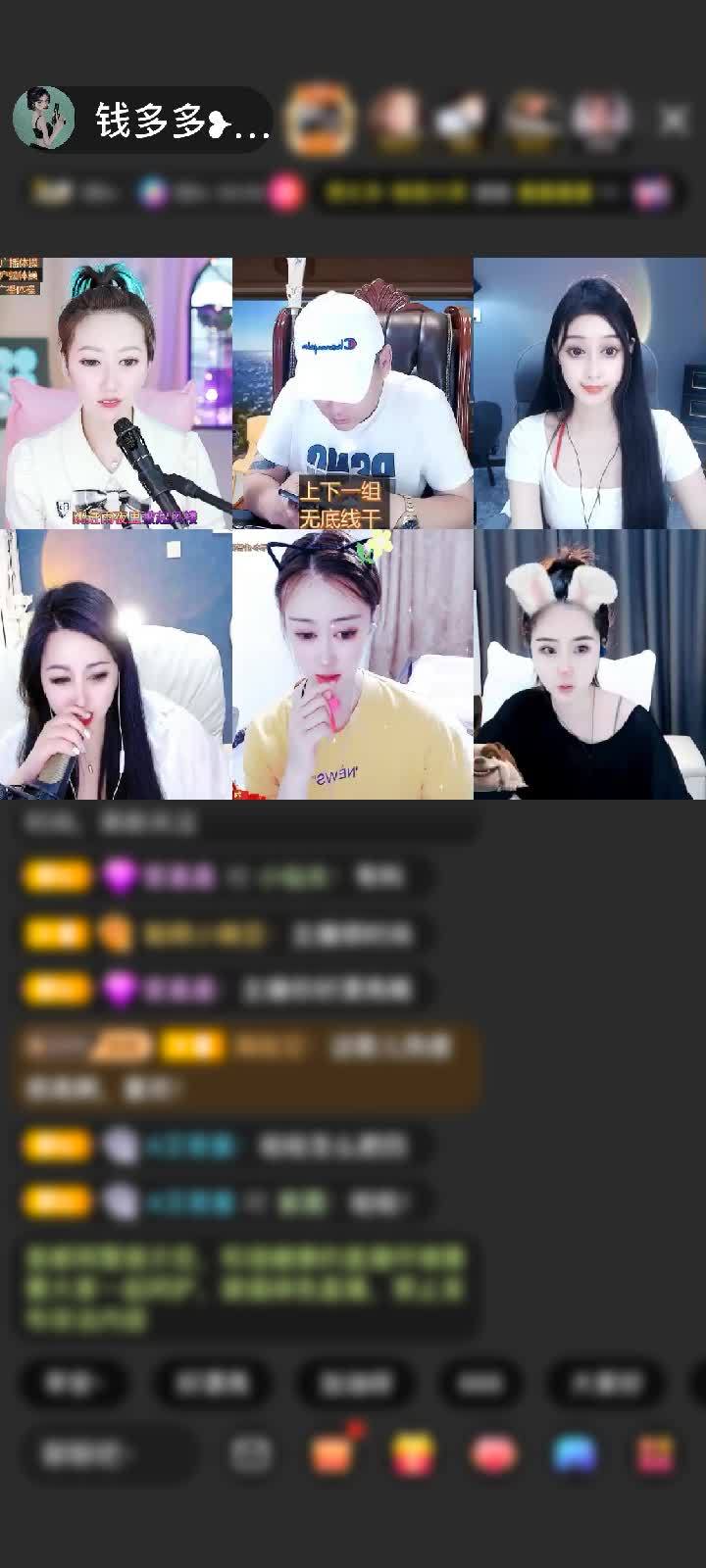
Task: Open host 钱多多's profile
Action: tap(44, 120)
